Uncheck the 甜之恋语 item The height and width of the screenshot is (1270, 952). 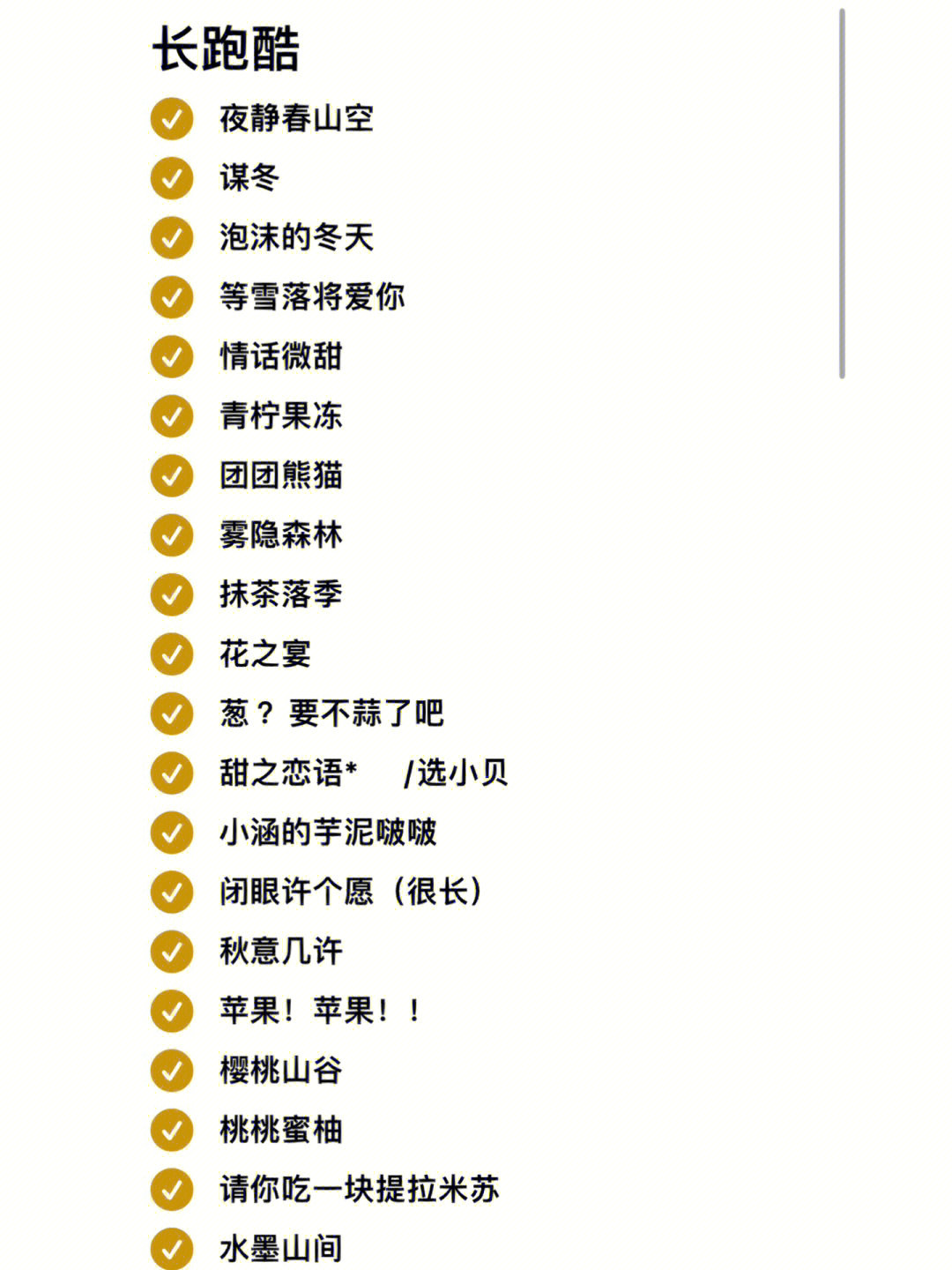click(x=172, y=773)
